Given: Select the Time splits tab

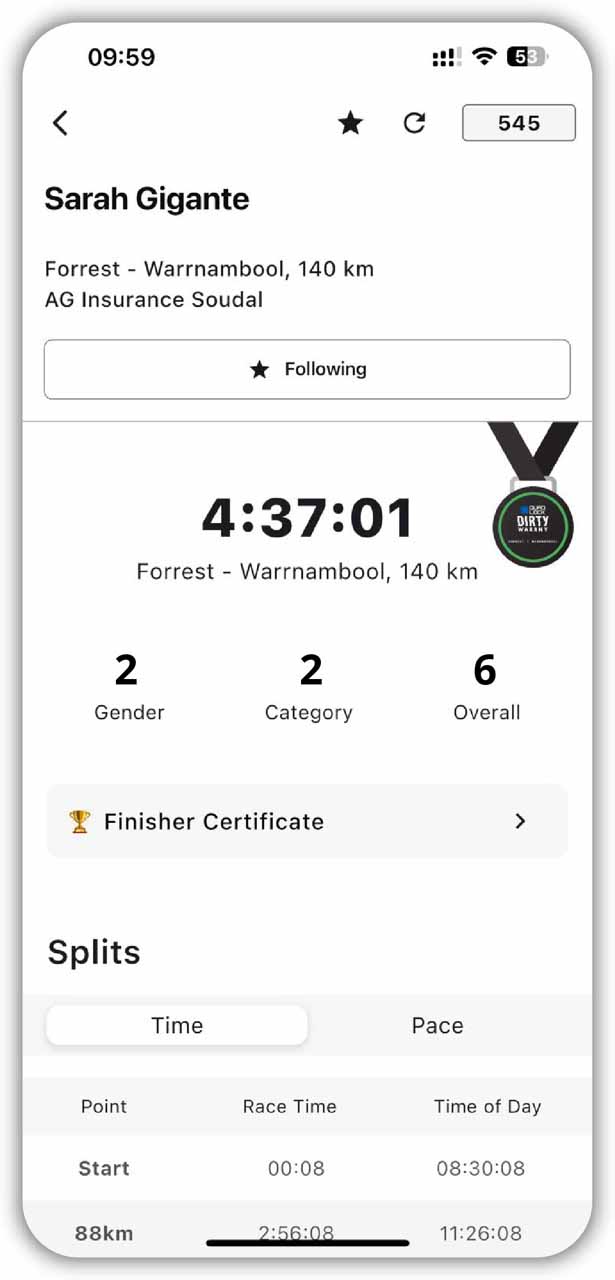Looking at the screenshot, I should coord(177,1026).
